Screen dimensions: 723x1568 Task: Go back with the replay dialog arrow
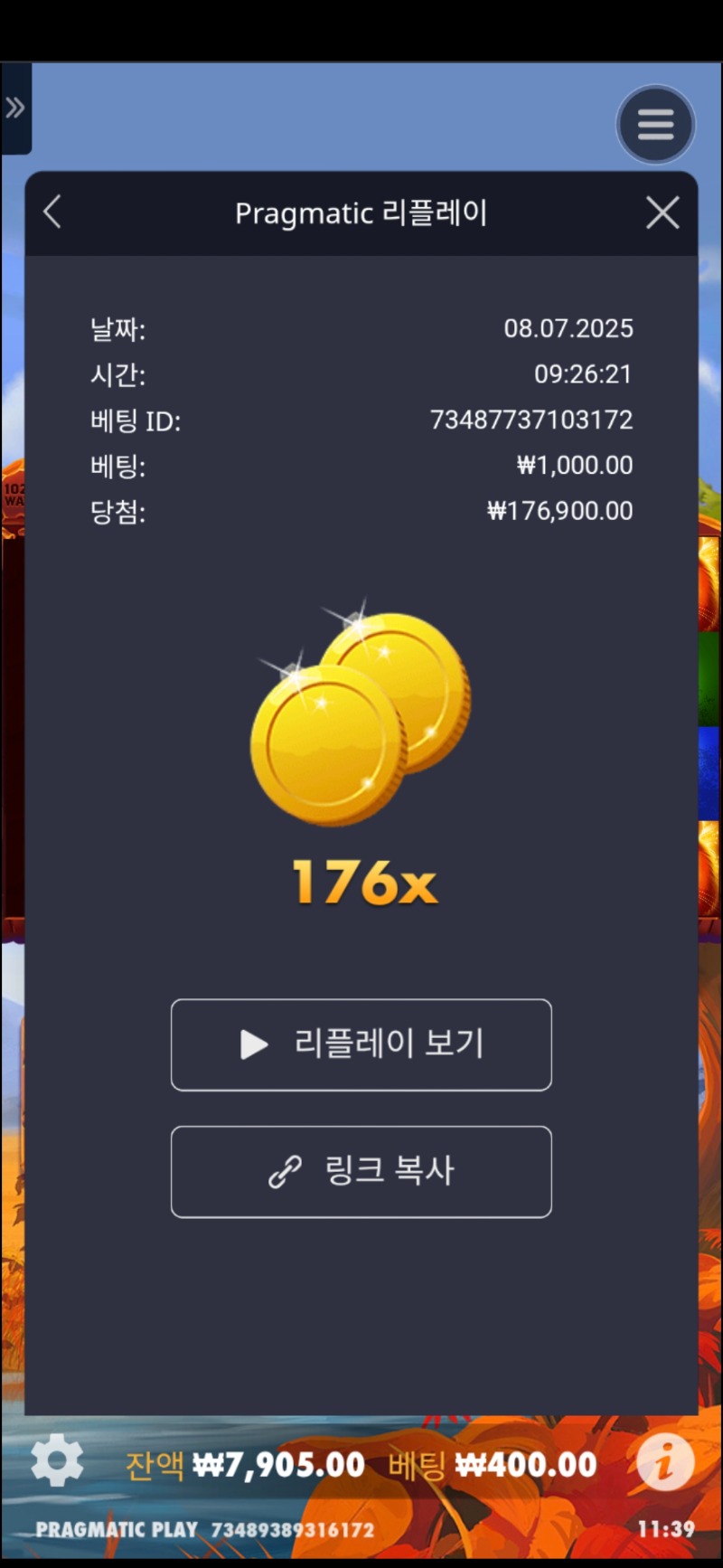pos(52,213)
